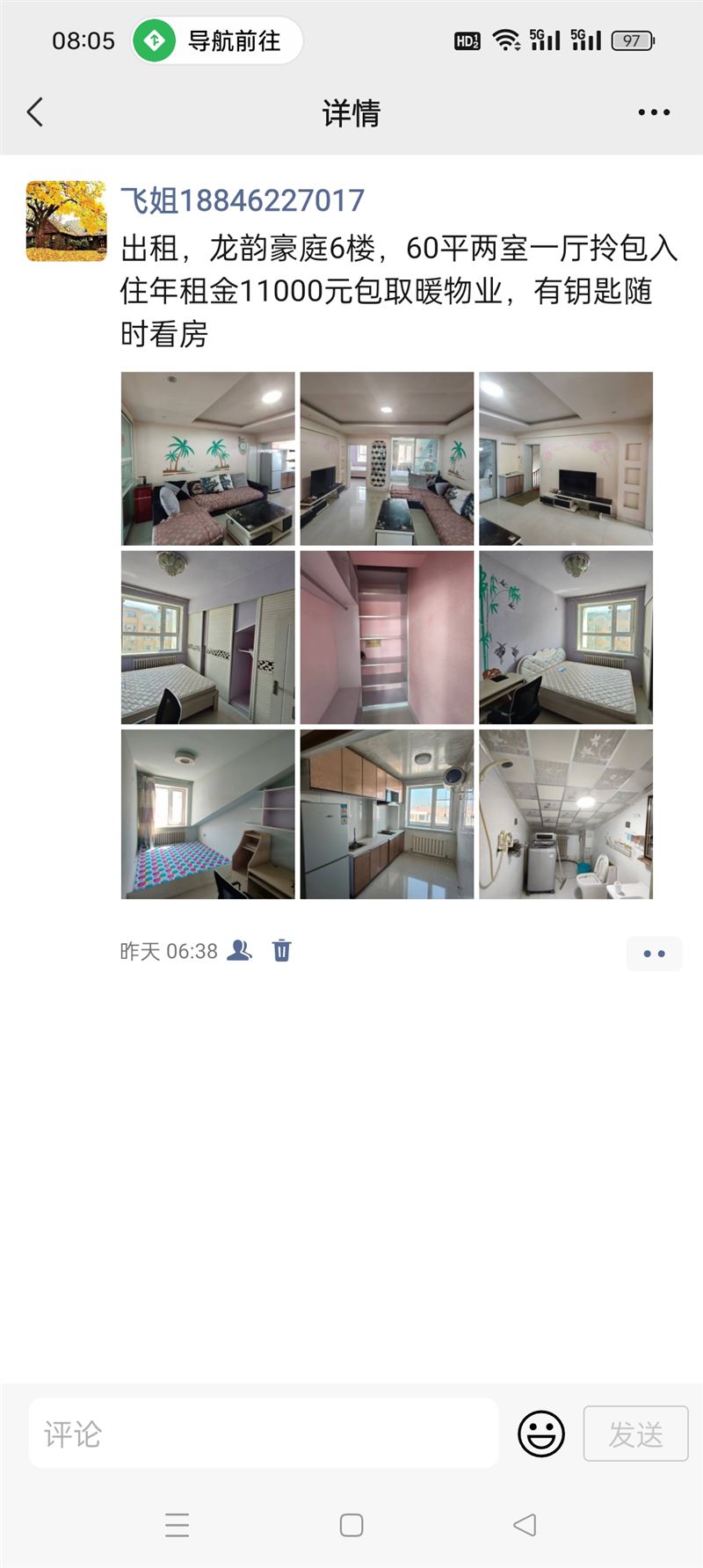Open system recent apps menu button
The width and height of the screenshot is (703, 1568).
pos(177,1525)
